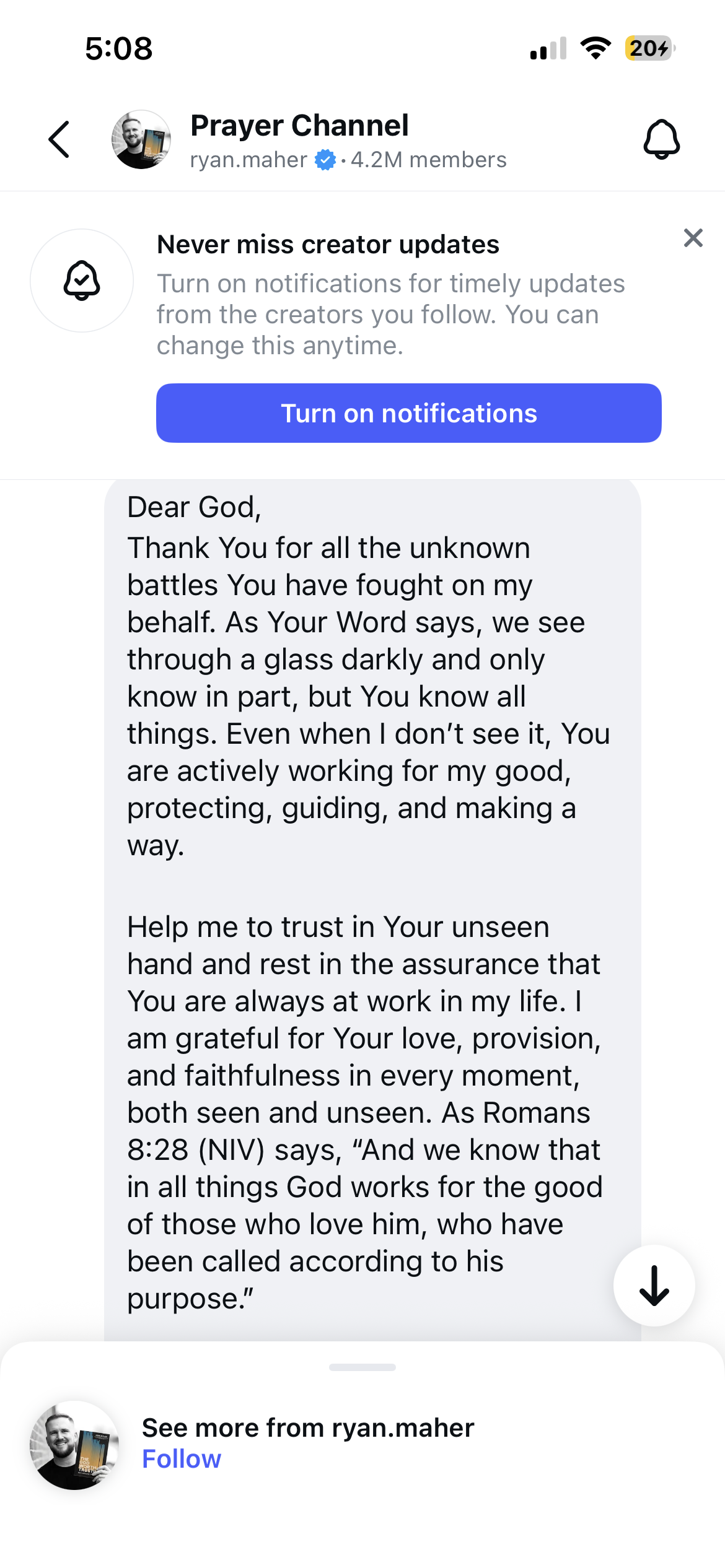Viewport: 725px width, 1568px height.
Task: Follow ryan.maher
Action: pos(182,1459)
